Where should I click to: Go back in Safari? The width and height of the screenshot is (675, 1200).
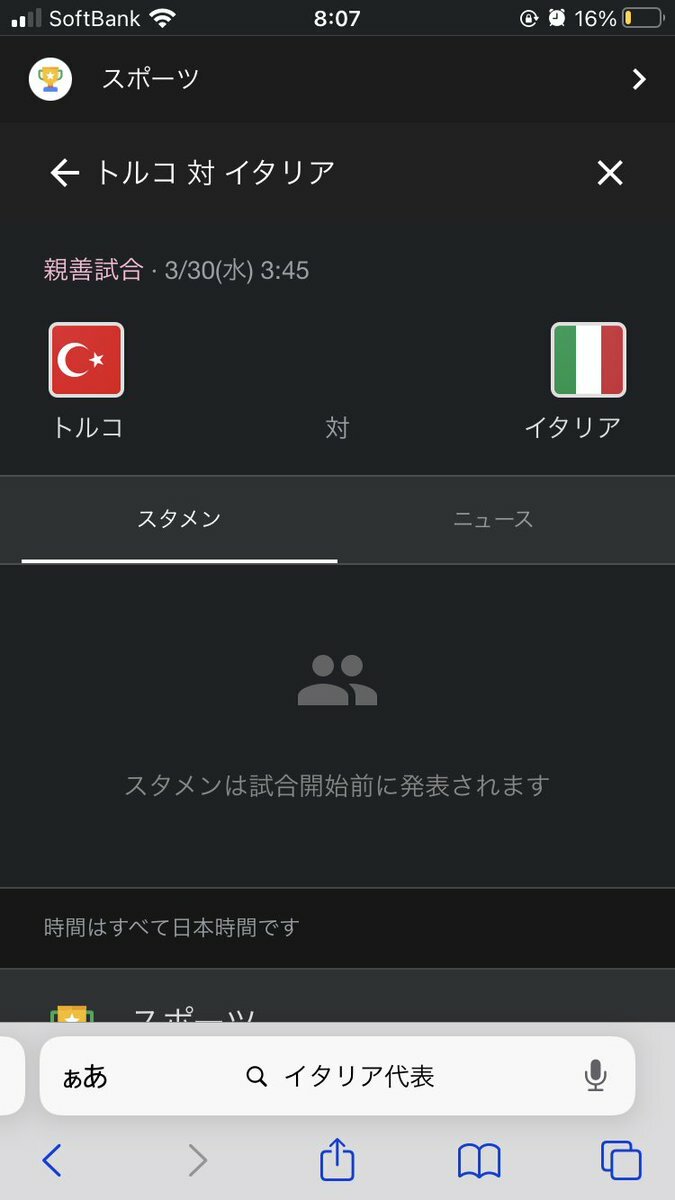[x=52, y=1160]
